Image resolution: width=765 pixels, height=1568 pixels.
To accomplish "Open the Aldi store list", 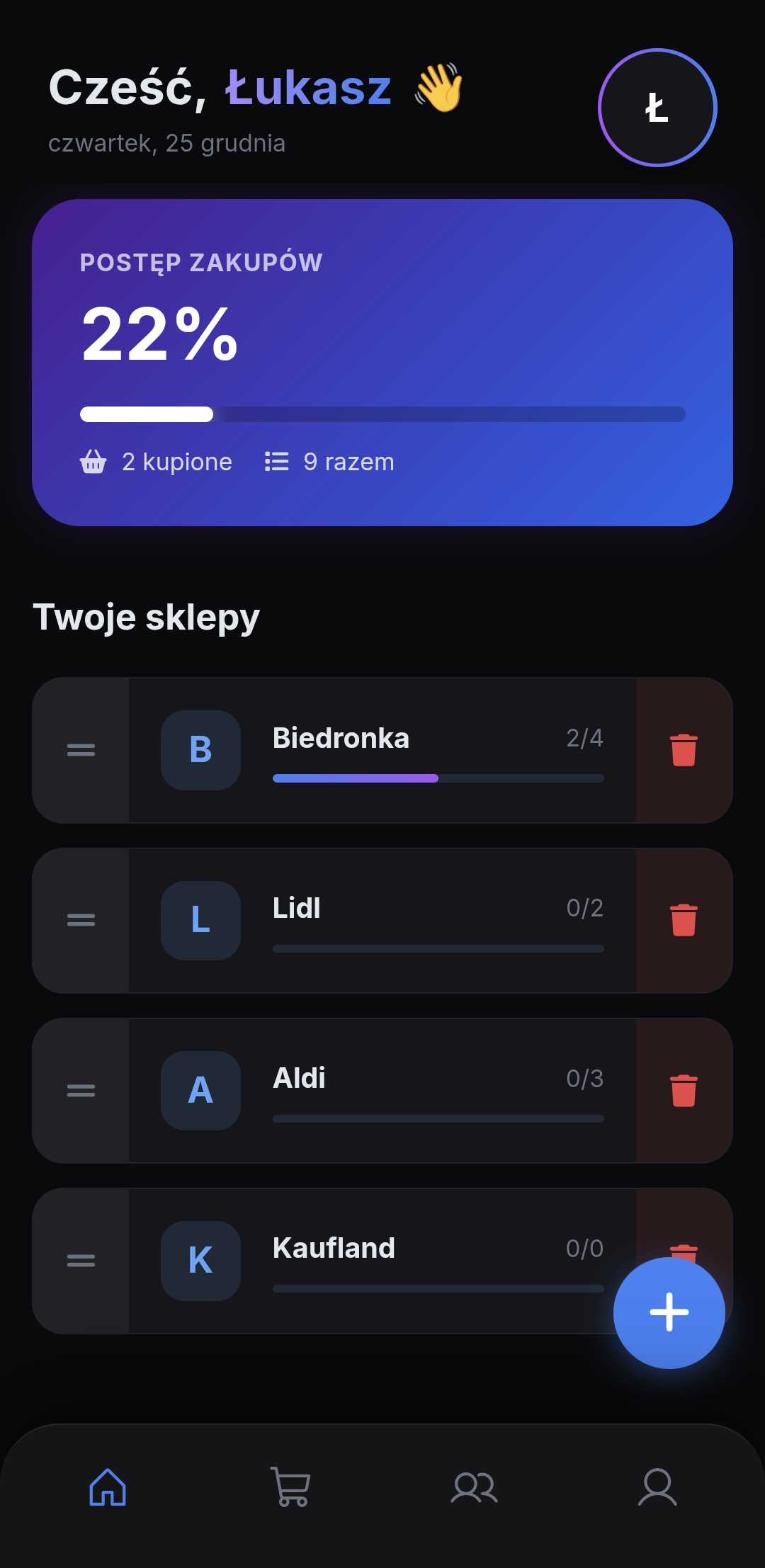I will [382, 1090].
